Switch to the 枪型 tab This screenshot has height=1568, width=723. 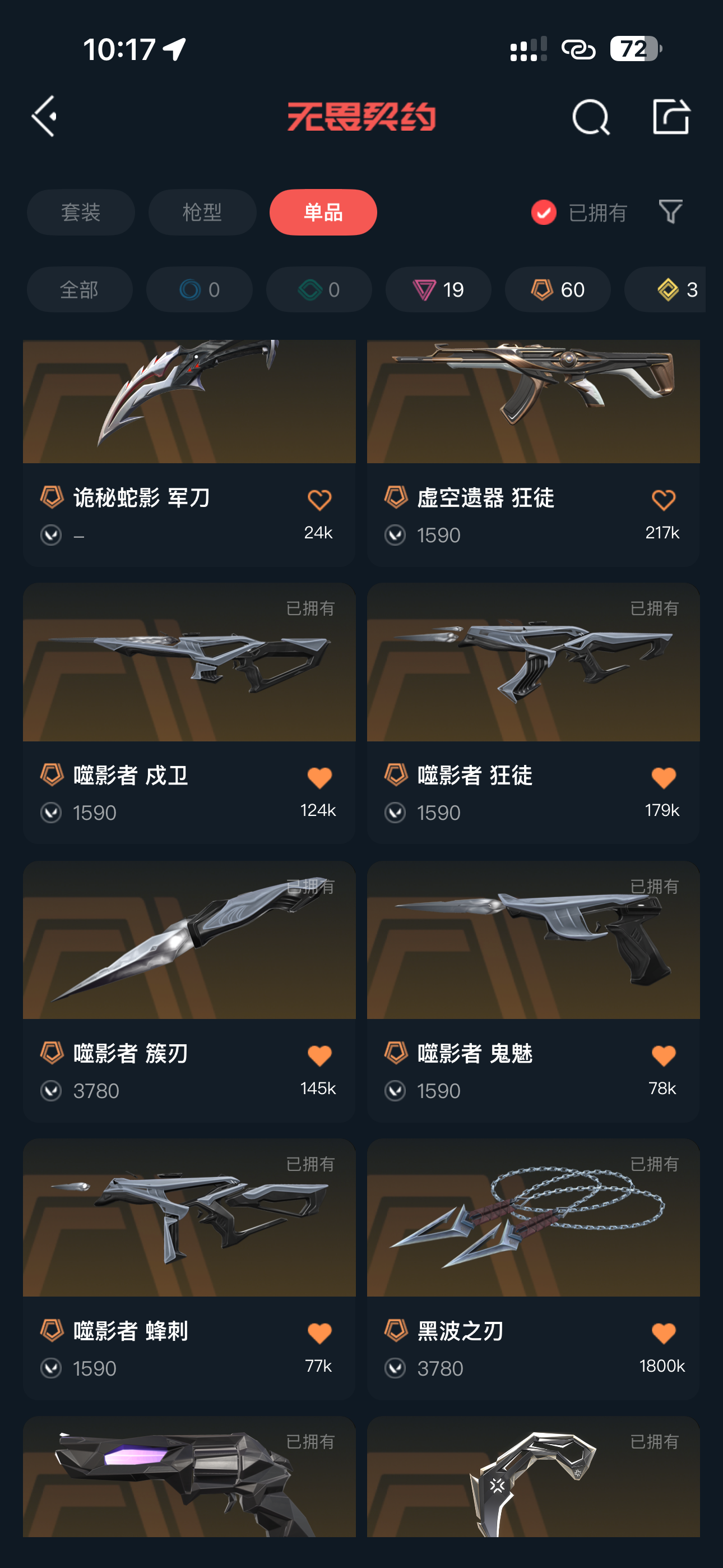(x=202, y=213)
